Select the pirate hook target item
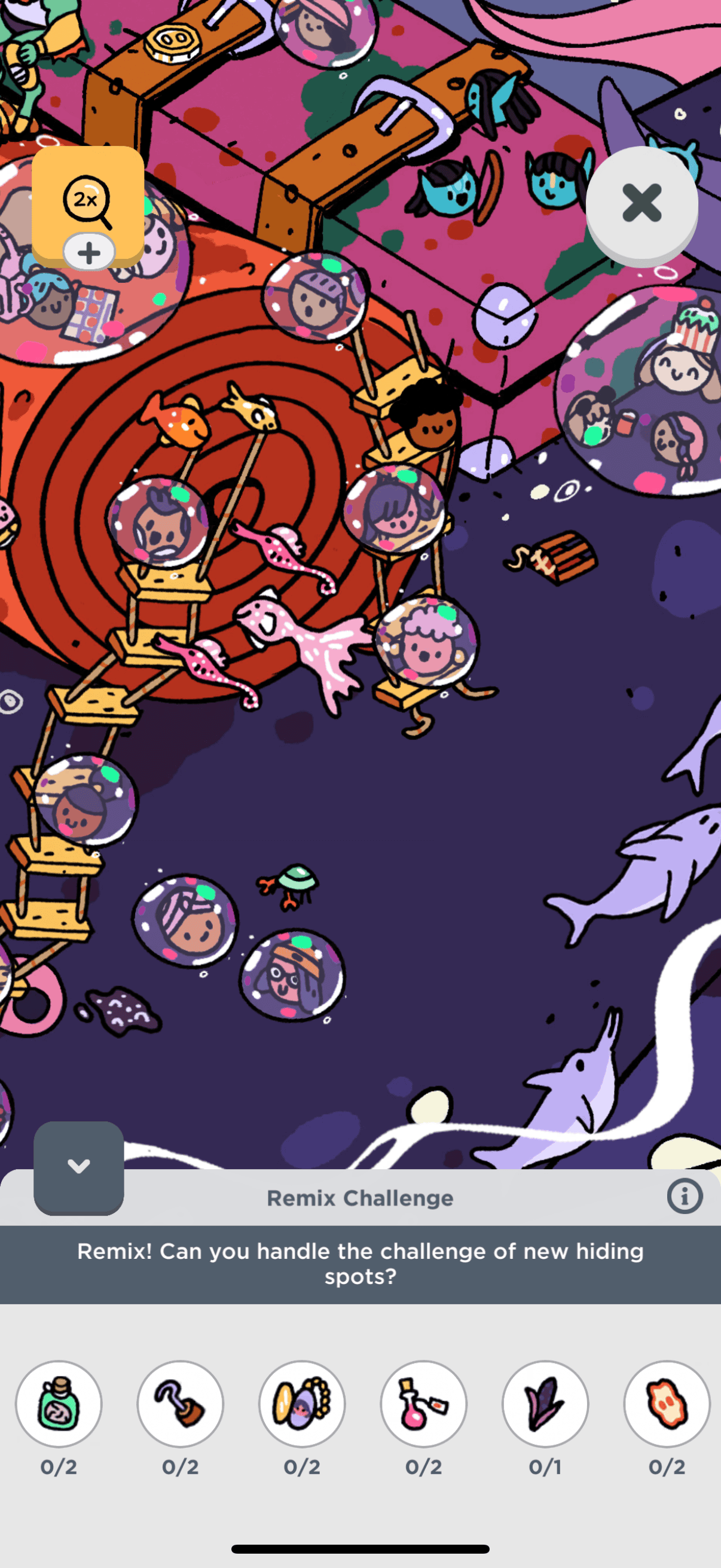This screenshot has height=1568, width=721. [180, 1403]
